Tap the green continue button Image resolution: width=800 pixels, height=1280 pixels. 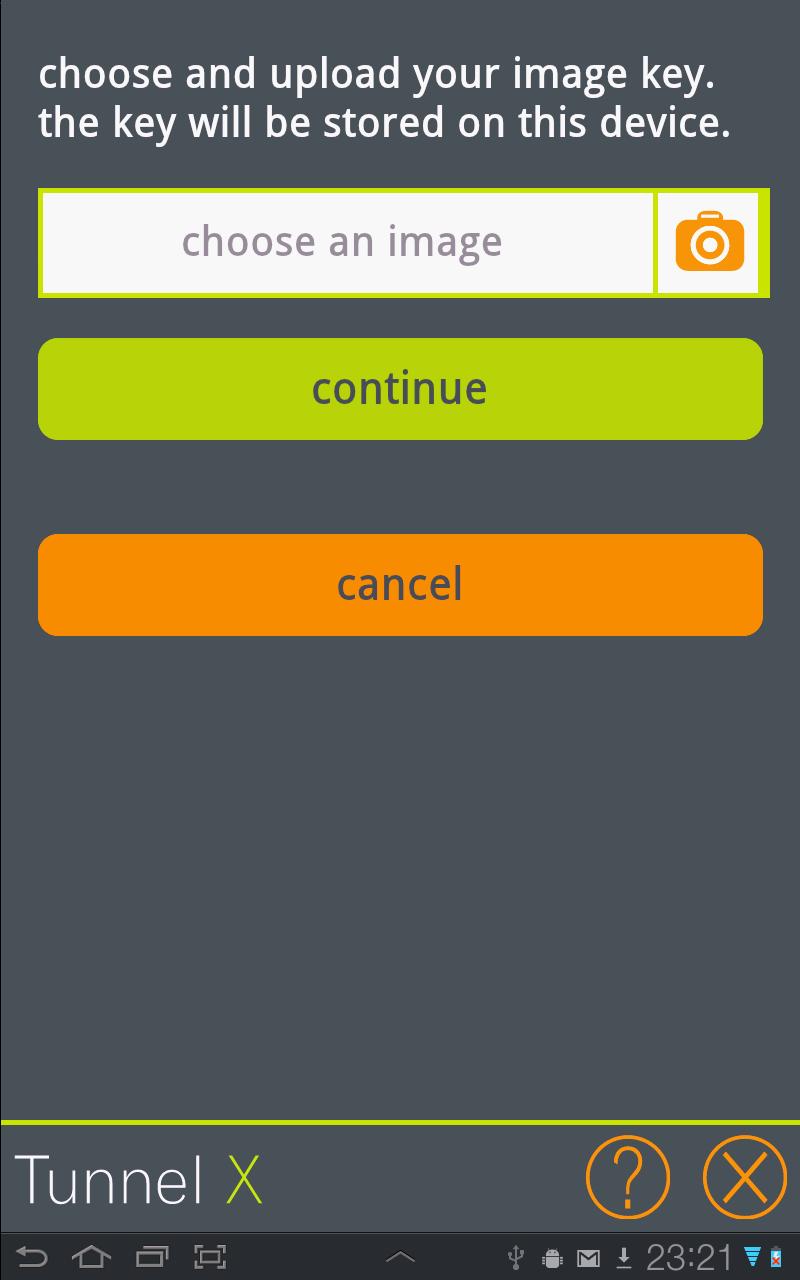(400, 389)
